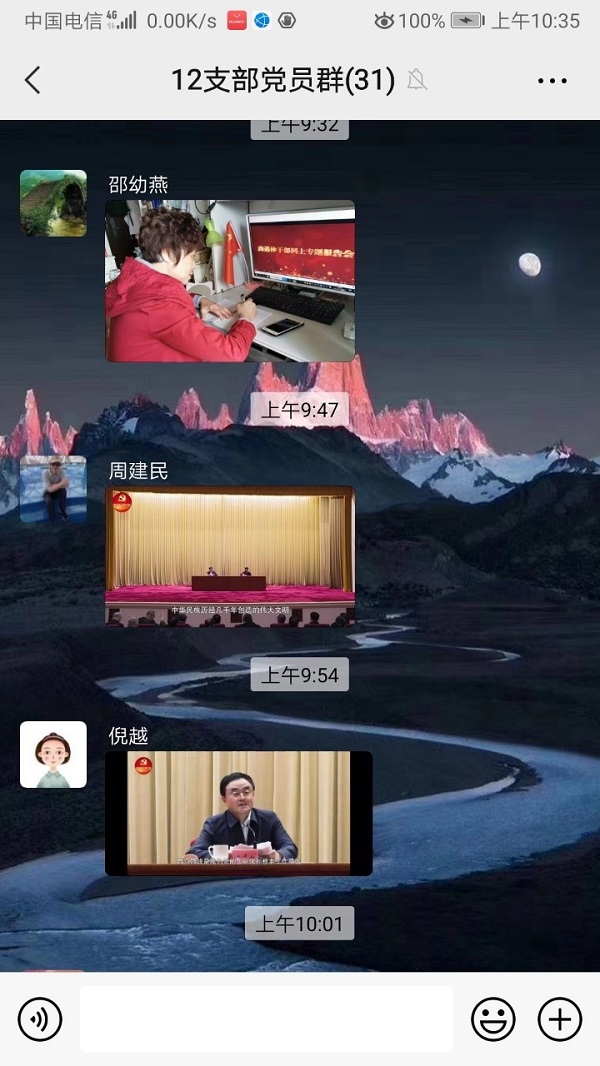Open the emoji picker
This screenshot has width=600, height=1066.
point(493,1019)
